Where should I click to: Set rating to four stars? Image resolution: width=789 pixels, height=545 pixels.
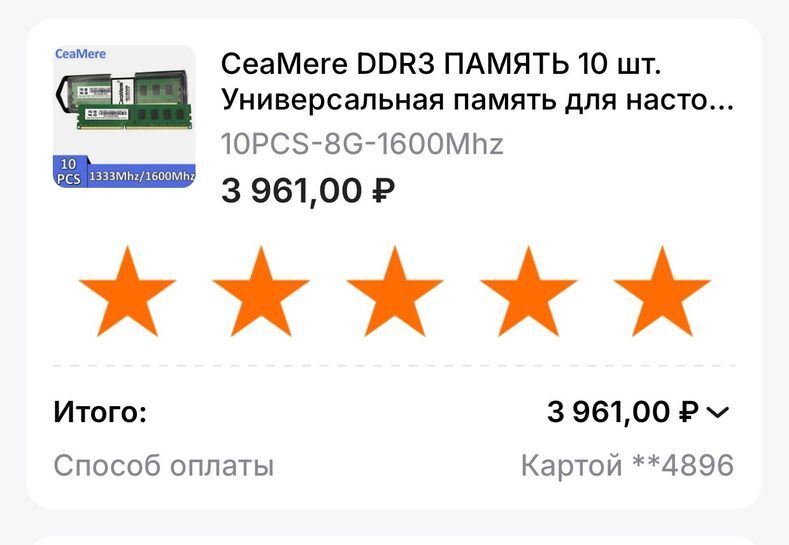point(528,291)
